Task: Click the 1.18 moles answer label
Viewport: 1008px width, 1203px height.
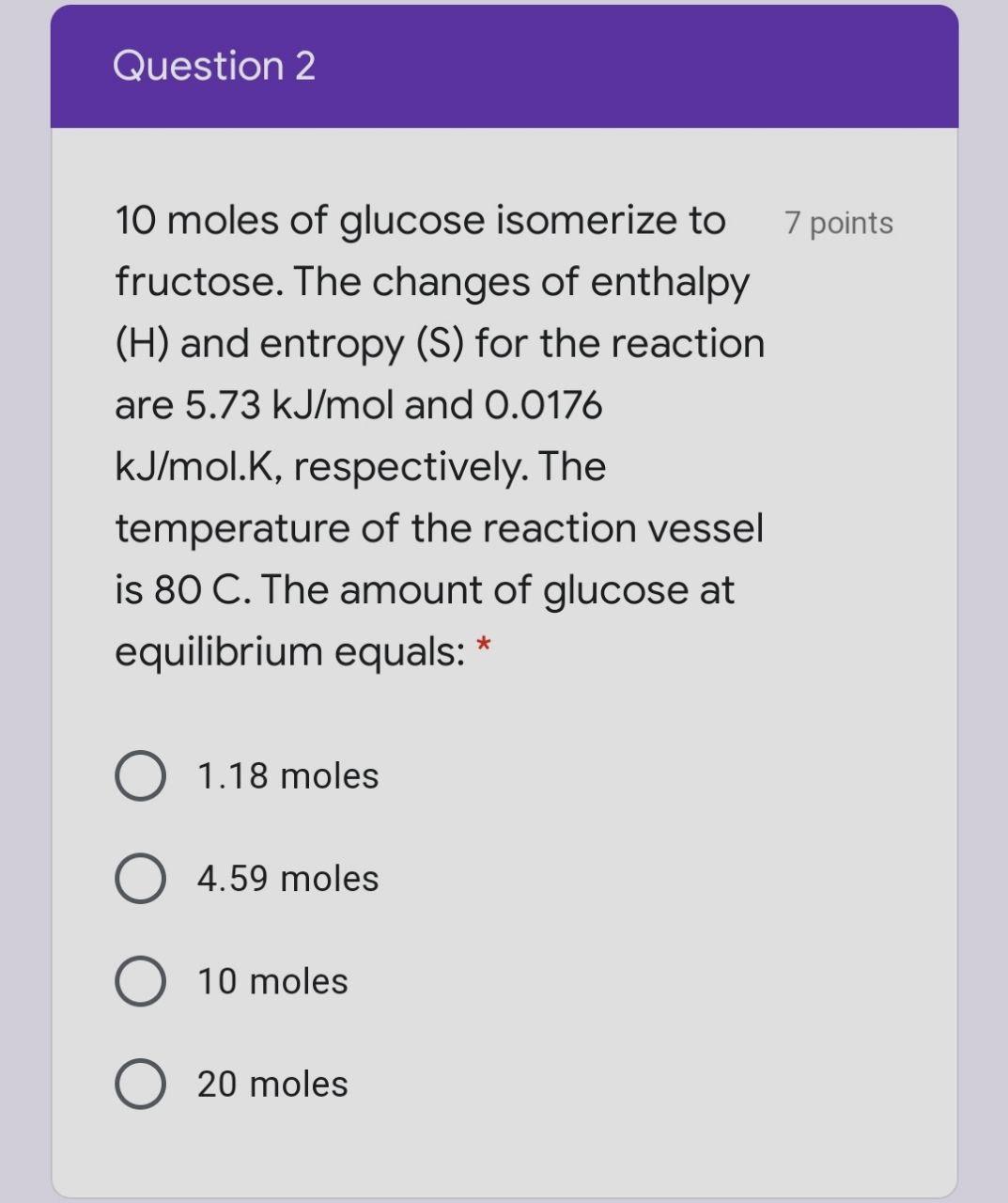Action: coord(286,775)
